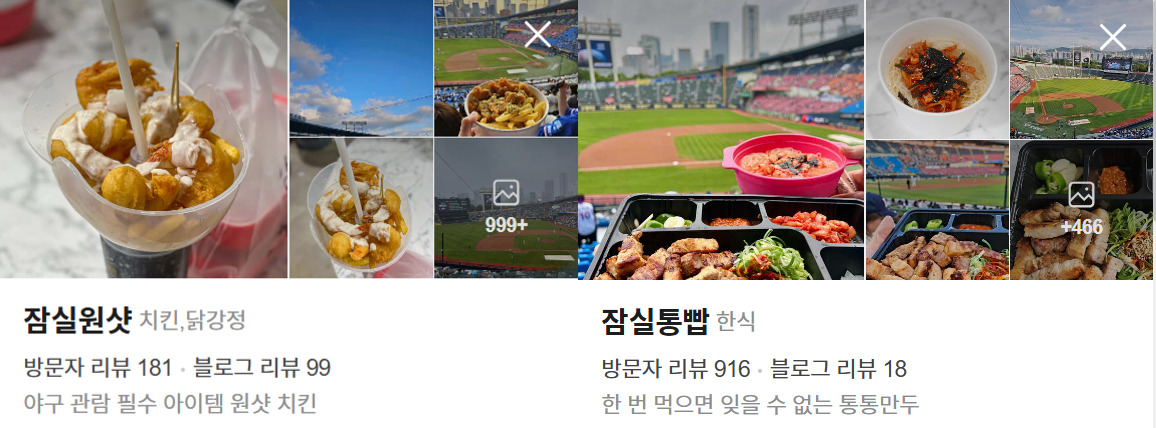Open 잠실통밥's noodle bowl photo
The image size is (1156, 428).
937,68
